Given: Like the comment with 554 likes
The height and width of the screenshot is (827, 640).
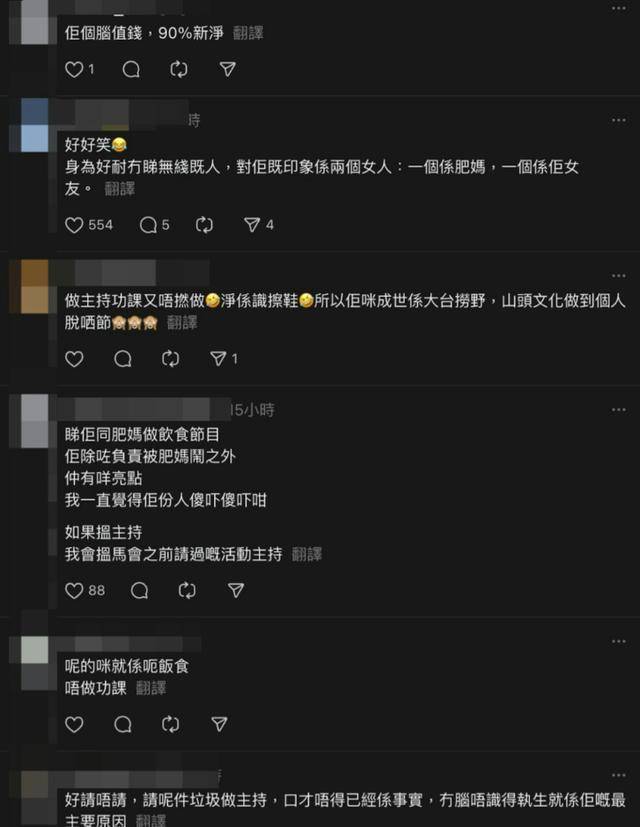Looking at the screenshot, I should (74, 225).
